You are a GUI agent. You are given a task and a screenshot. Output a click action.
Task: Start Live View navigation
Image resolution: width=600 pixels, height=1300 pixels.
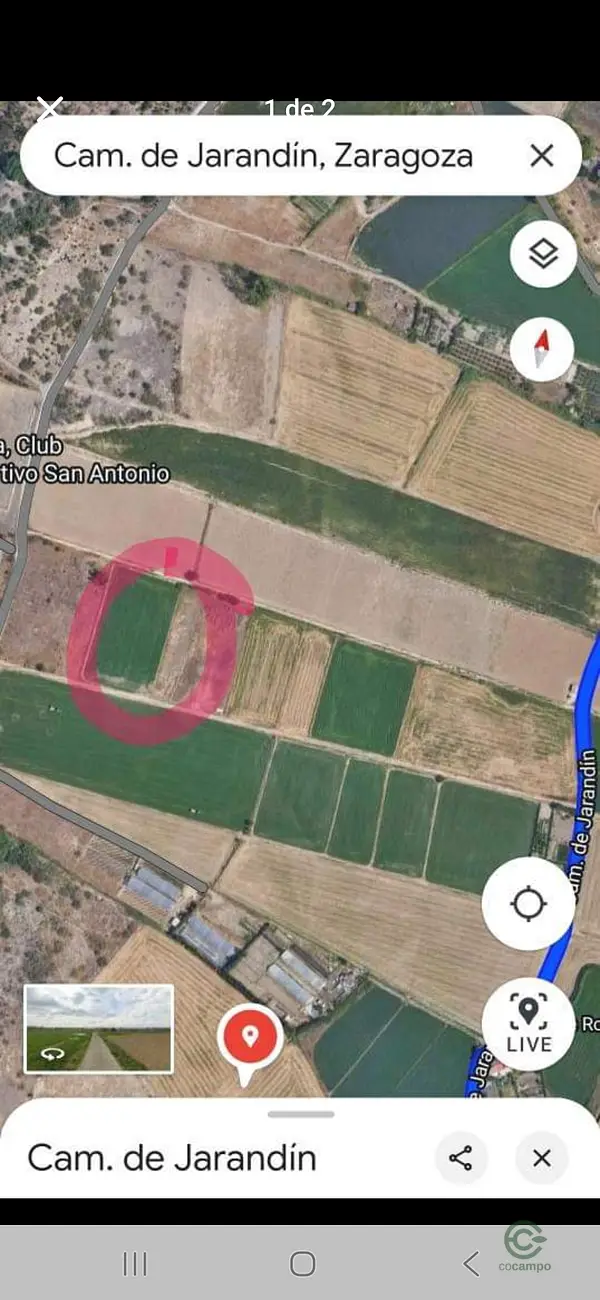point(528,1024)
